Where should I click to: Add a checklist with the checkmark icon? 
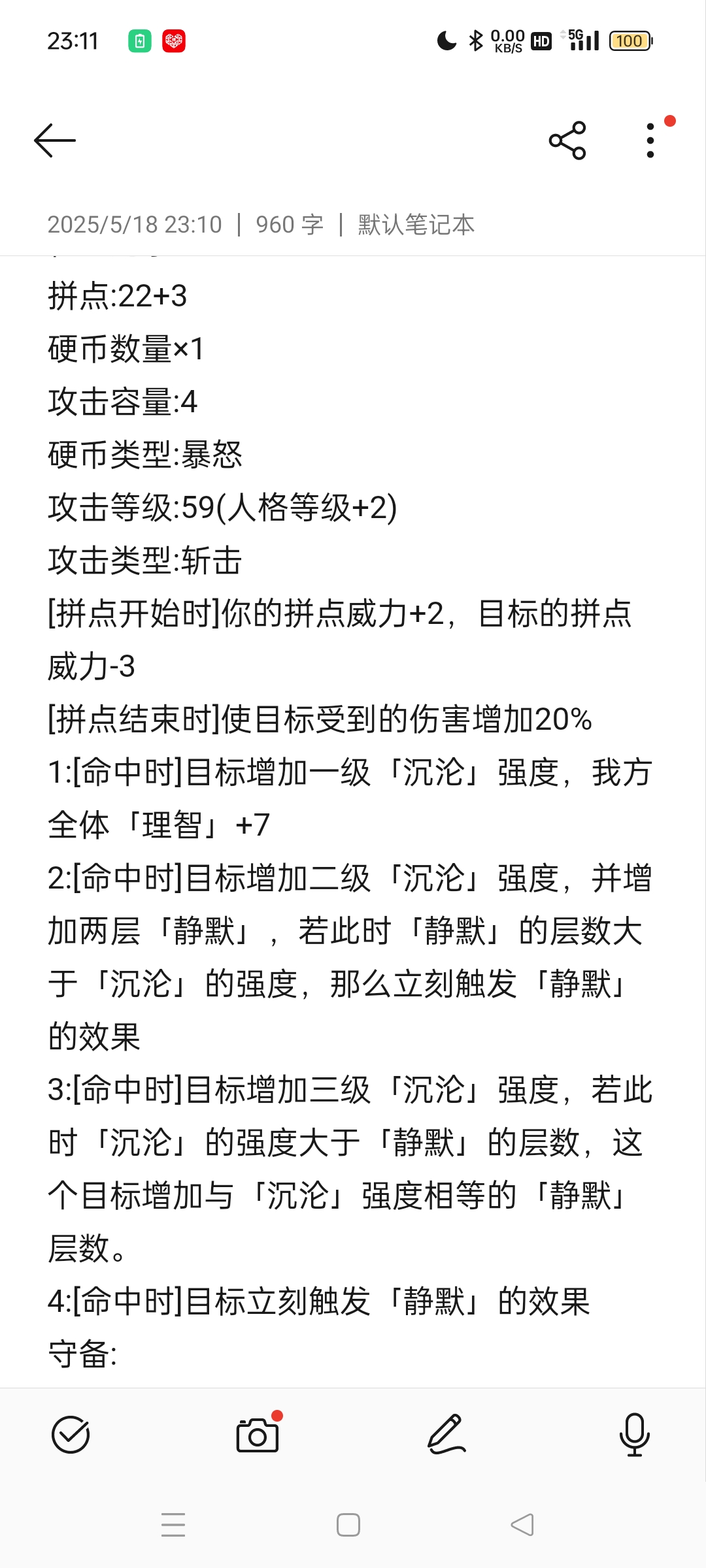pos(71,1435)
